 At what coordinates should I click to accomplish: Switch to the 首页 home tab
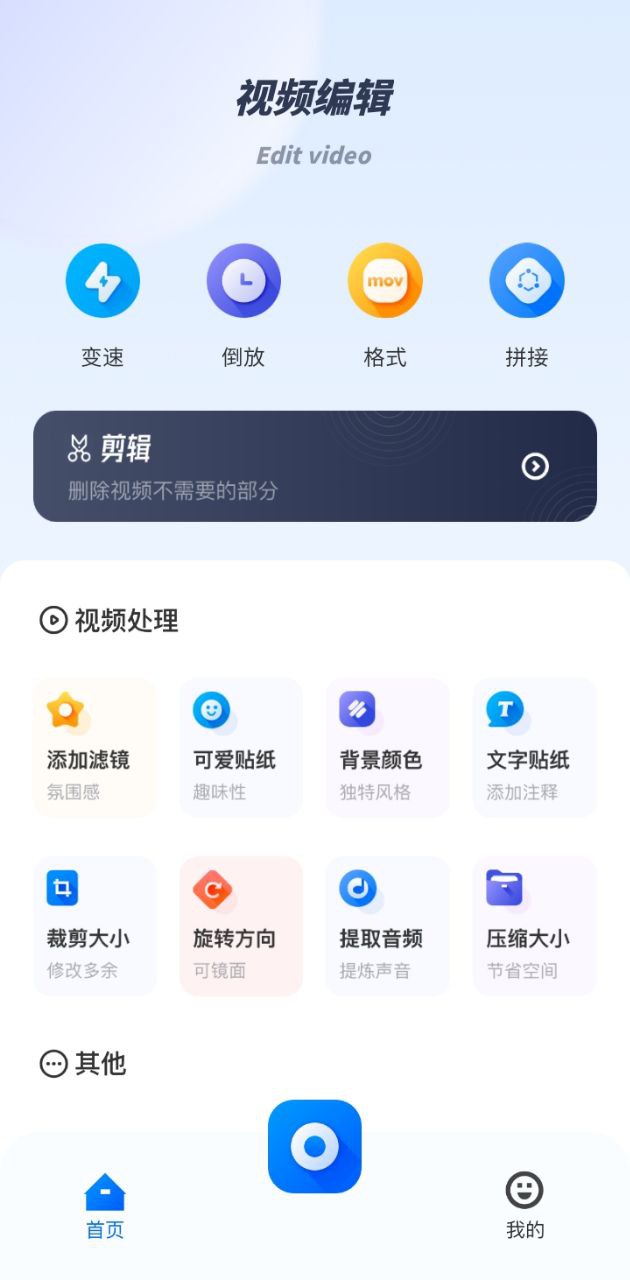(105, 1205)
